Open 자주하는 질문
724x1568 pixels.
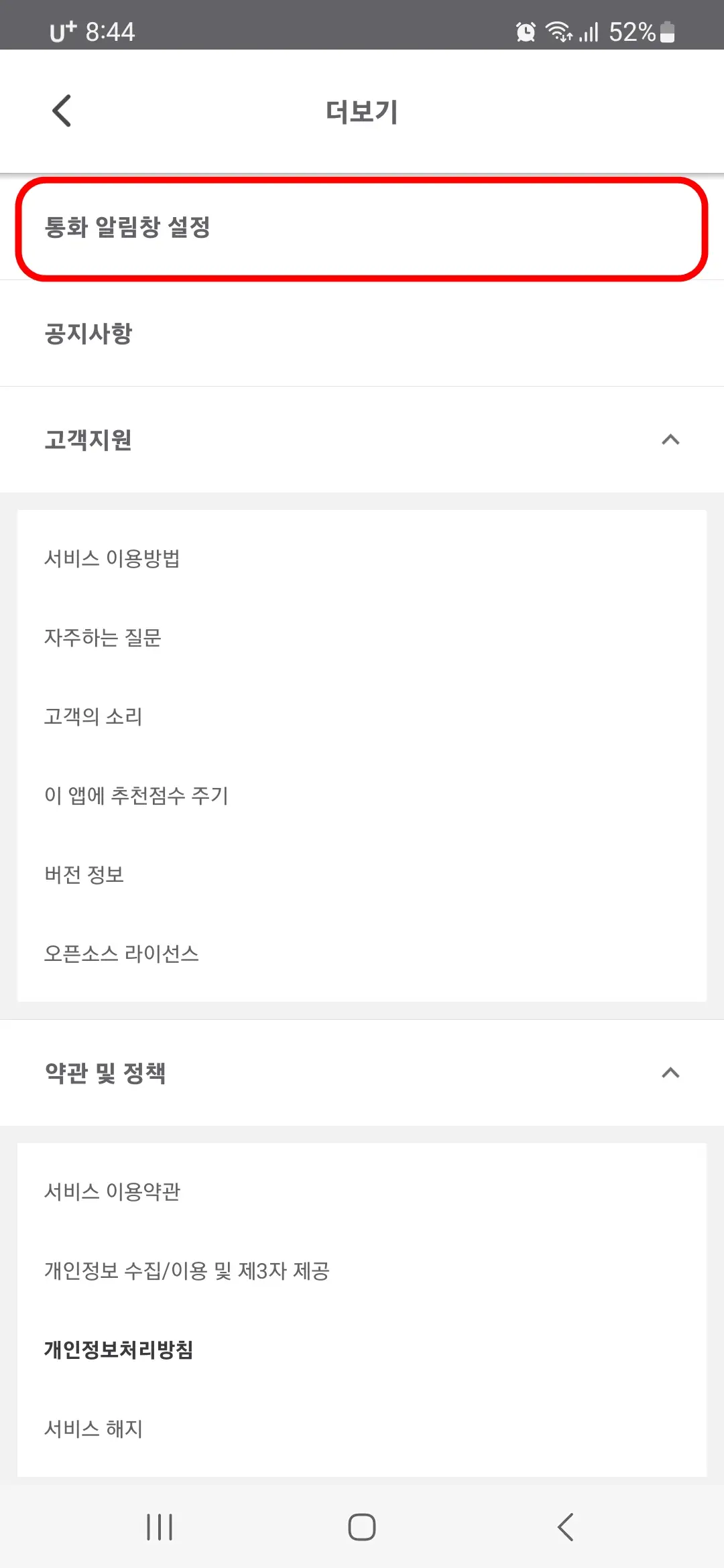(362, 638)
